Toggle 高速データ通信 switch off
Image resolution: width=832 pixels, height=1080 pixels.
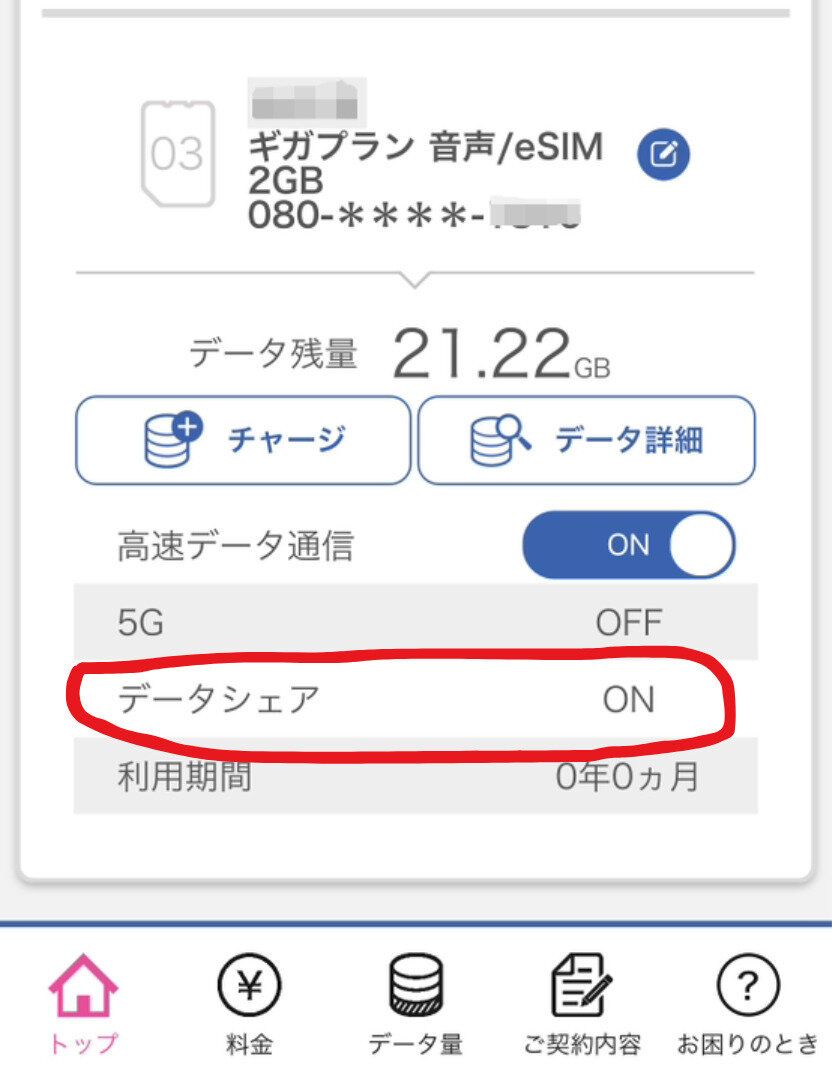pyautogui.click(x=630, y=543)
